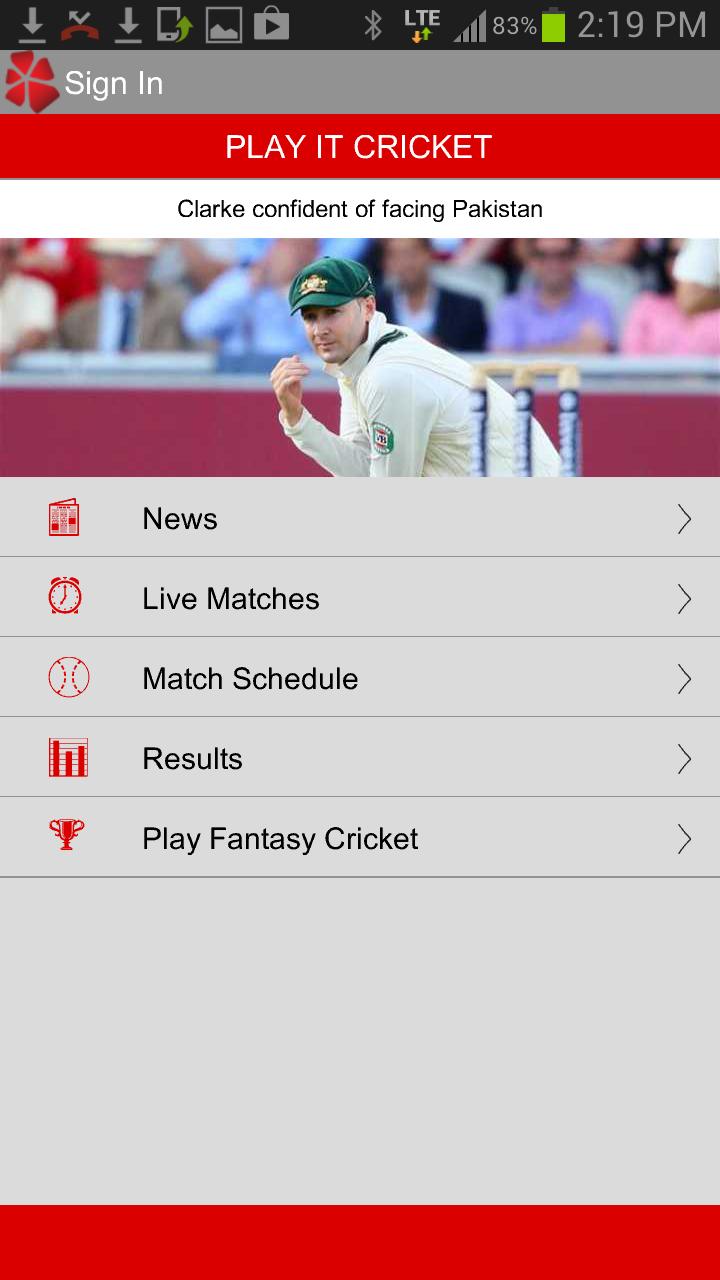The image size is (720, 1280).
Task: Open the Play Fantasy Cricket entry
Action: click(x=280, y=838)
